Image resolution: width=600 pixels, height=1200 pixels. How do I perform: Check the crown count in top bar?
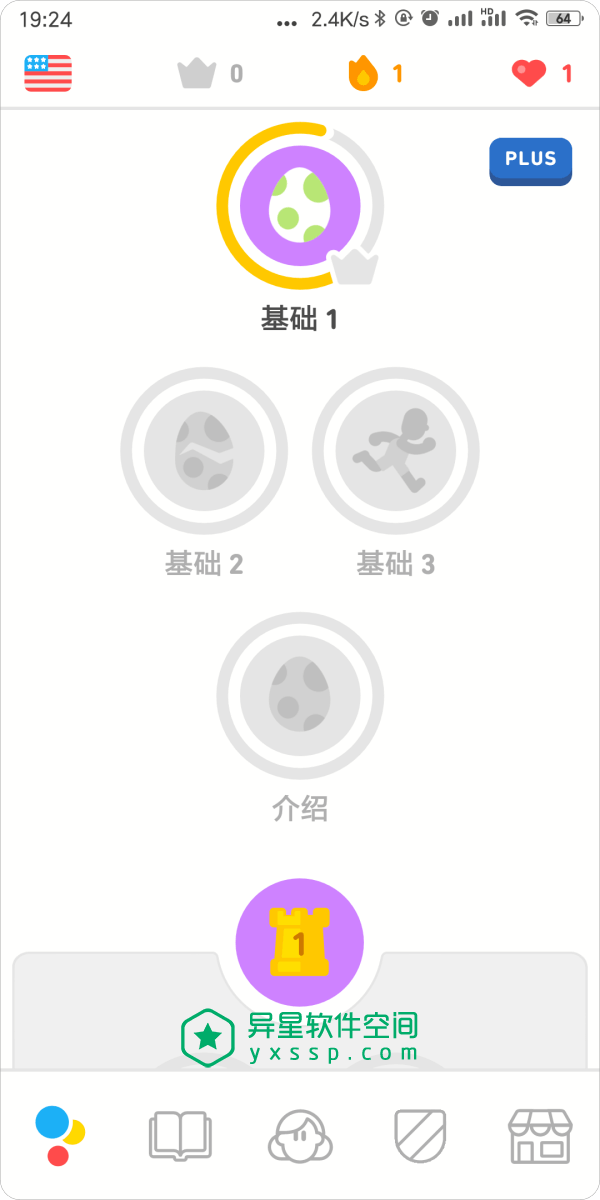(209, 73)
